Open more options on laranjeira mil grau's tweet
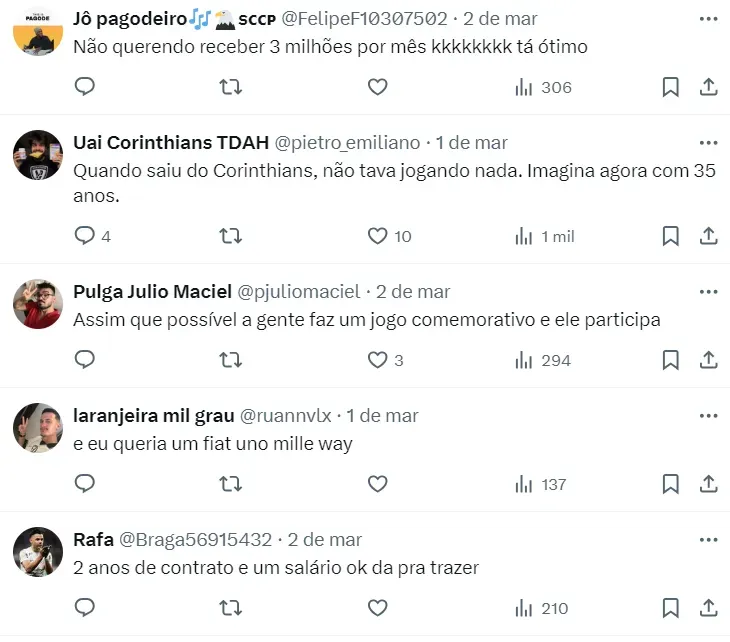 [x=708, y=416]
